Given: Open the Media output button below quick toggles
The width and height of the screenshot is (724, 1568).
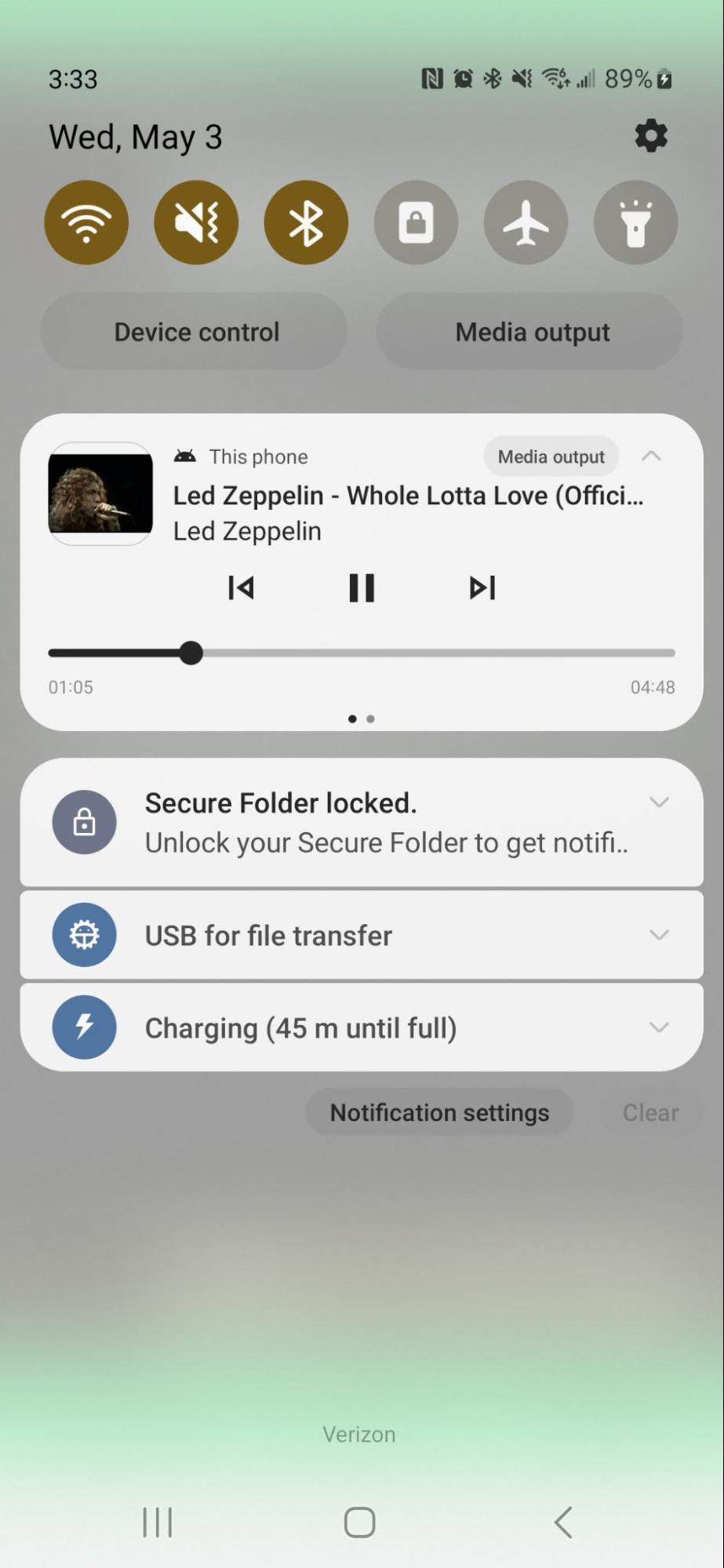Looking at the screenshot, I should (x=530, y=332).
